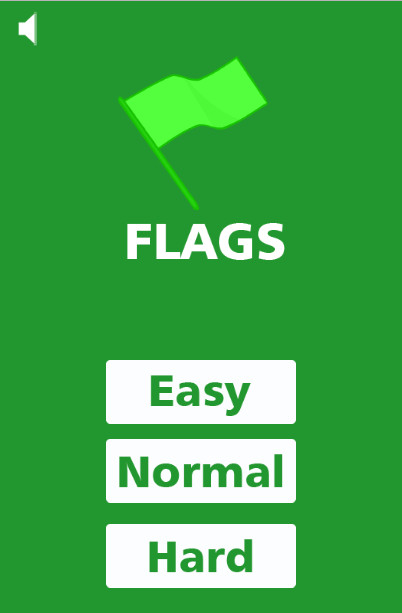
Task: Choose Normal difficulty
Action: pyautogui.click(x=201, y=471)
